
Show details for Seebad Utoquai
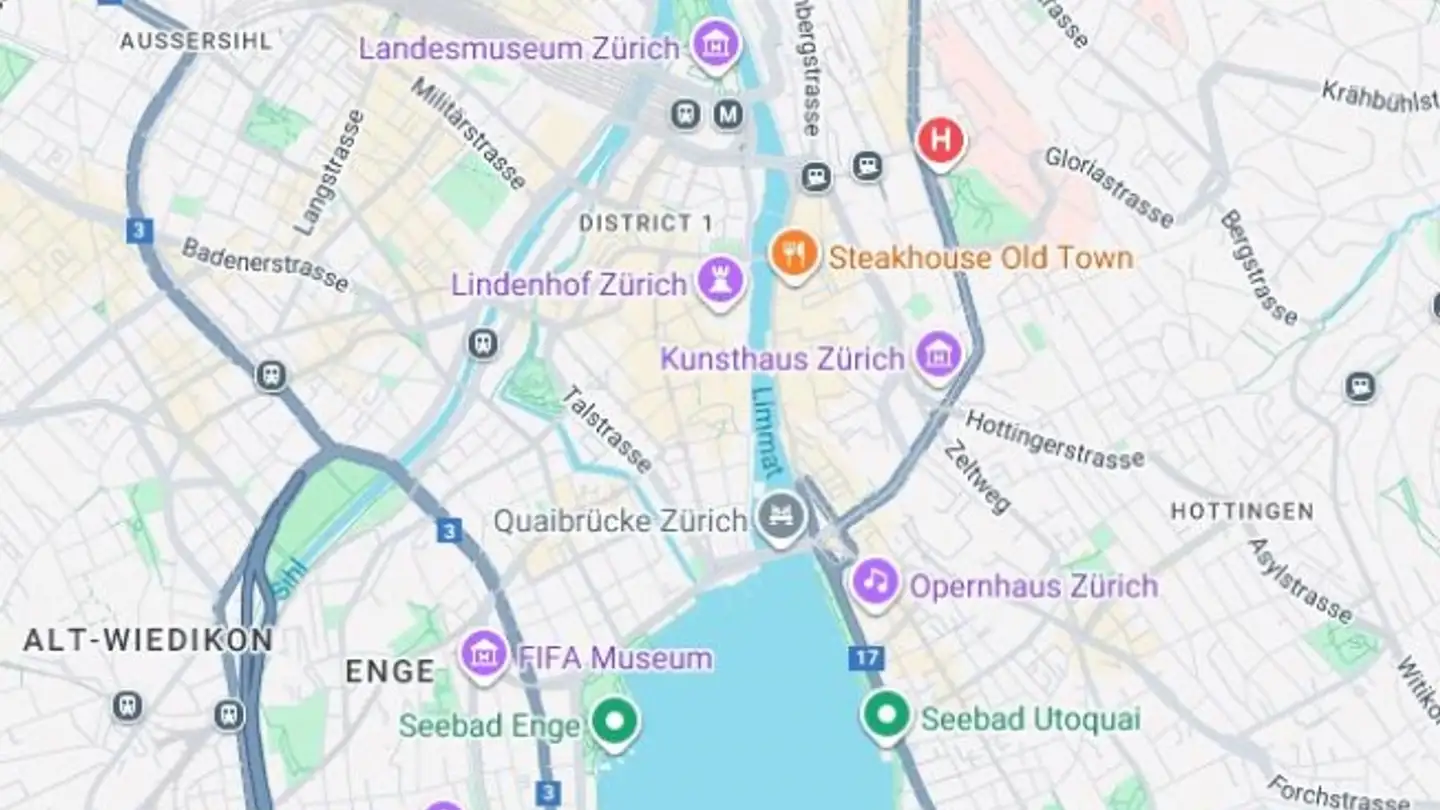886,714
